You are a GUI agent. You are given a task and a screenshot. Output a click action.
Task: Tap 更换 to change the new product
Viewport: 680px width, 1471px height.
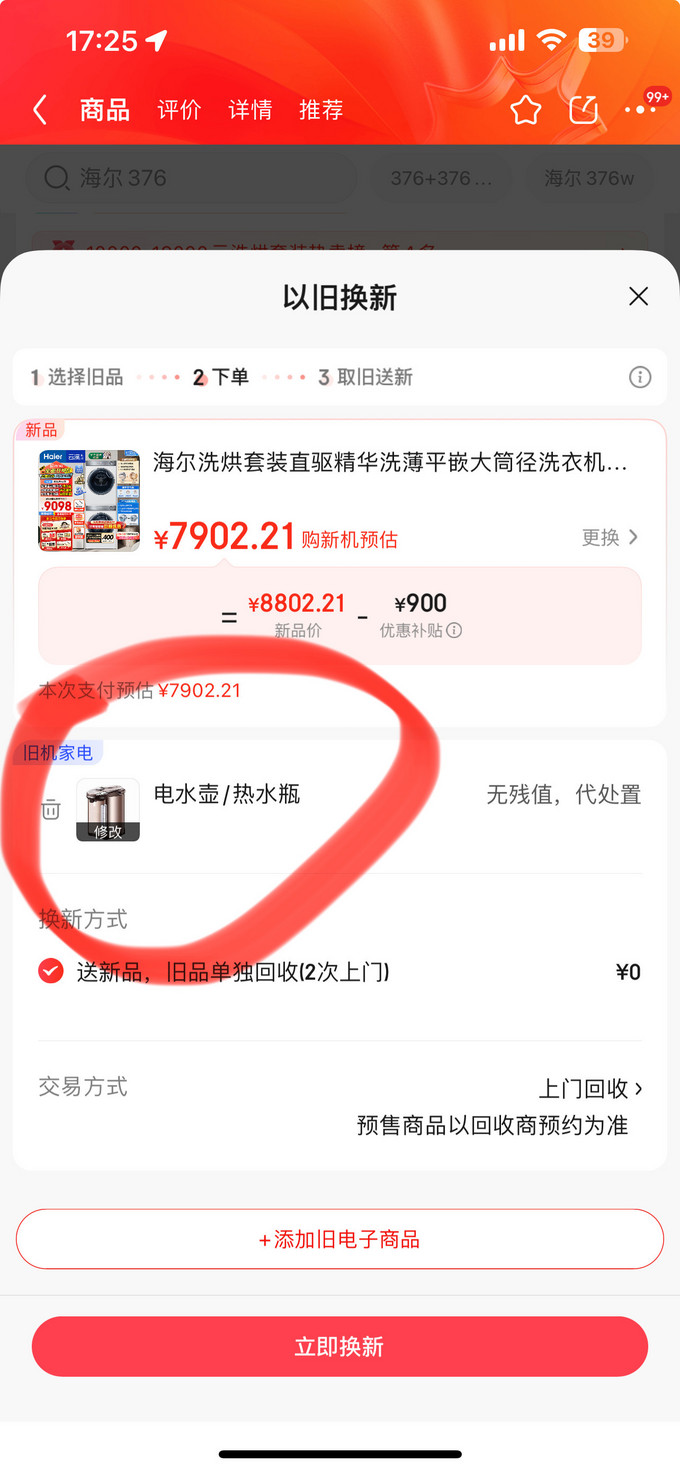click(609, 537)
